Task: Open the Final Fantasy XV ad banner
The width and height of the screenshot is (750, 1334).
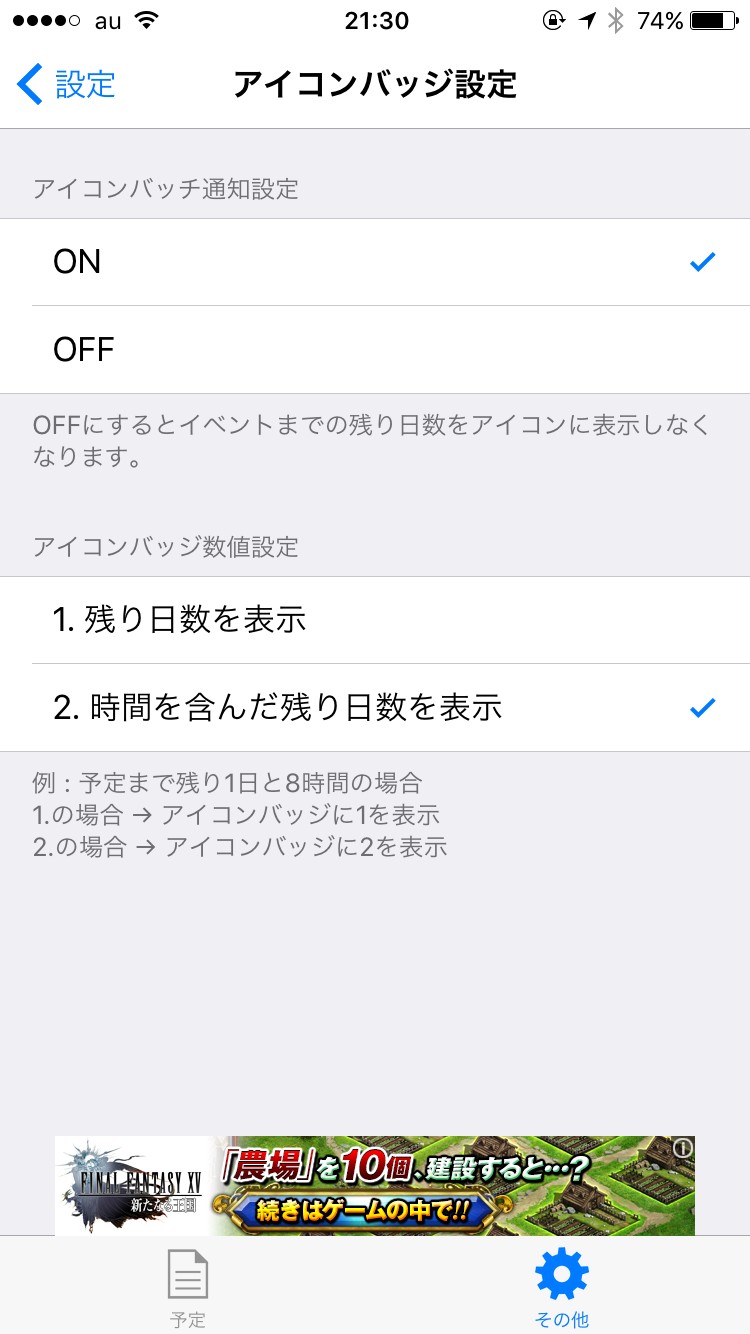Action: pos(375,1186)
